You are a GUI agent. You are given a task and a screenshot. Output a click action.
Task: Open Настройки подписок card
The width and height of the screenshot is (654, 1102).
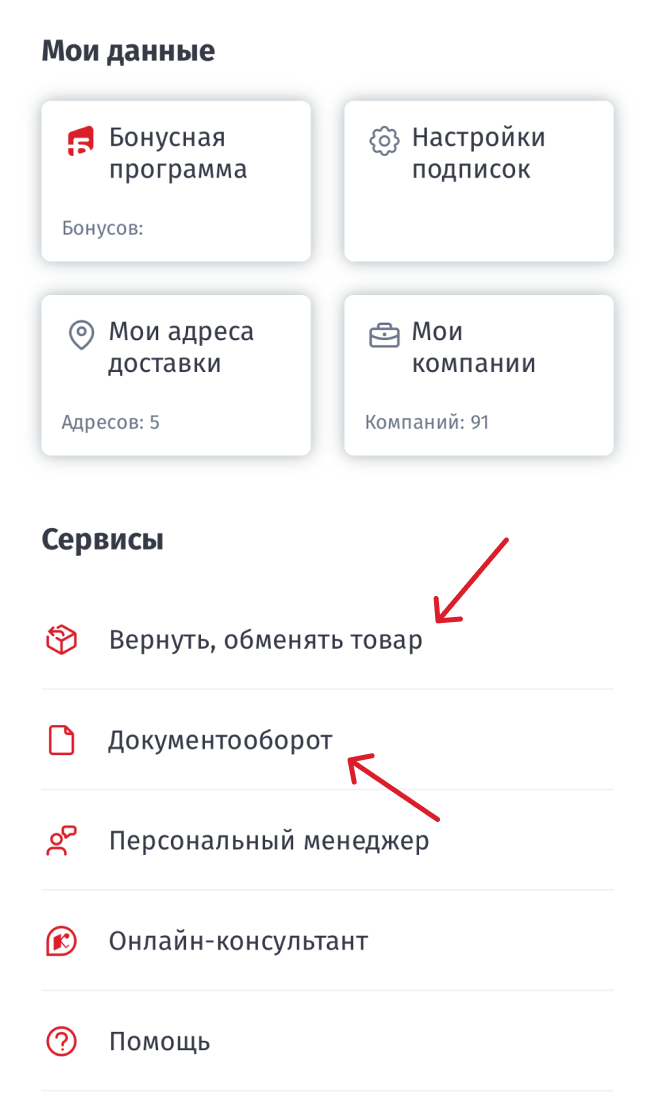click(478, 180)
